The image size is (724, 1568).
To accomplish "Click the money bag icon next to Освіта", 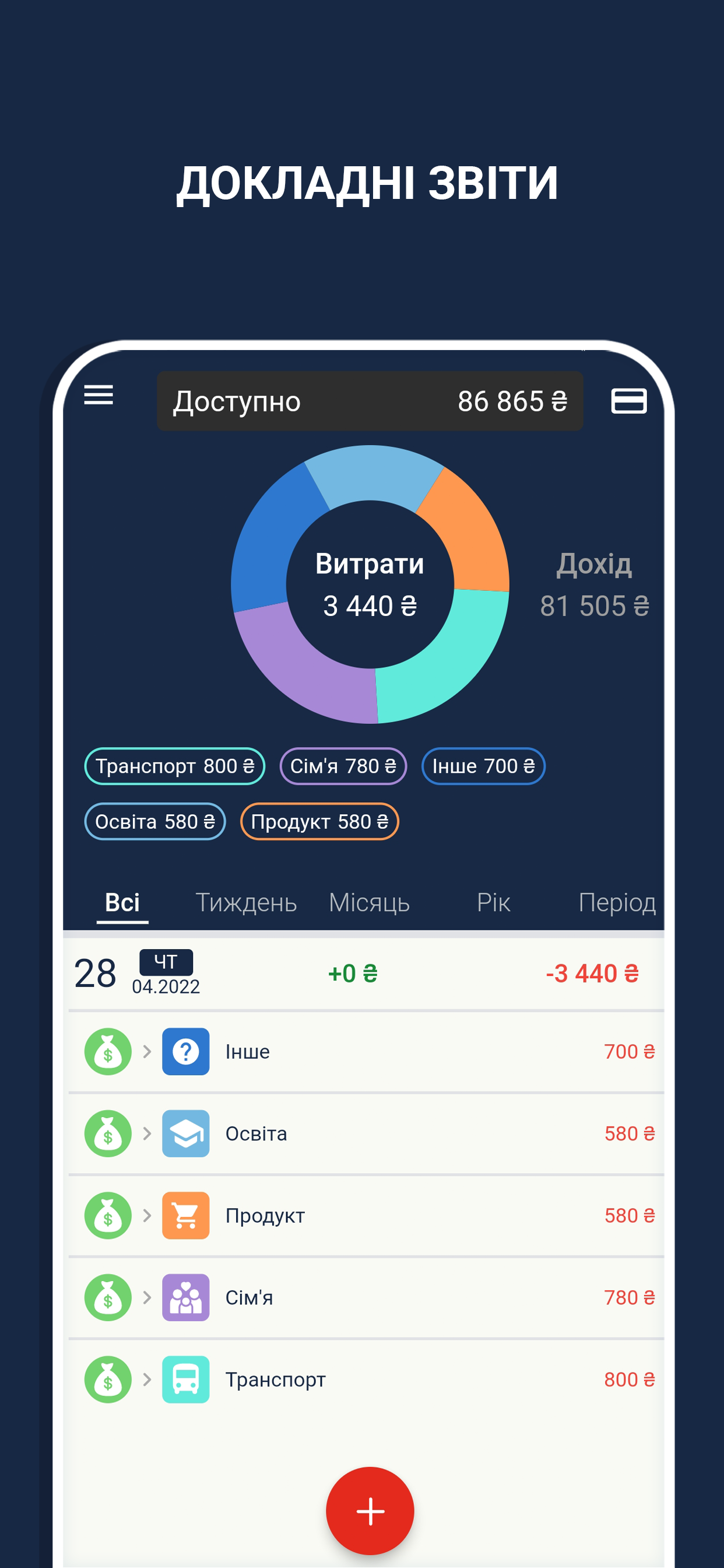I will coord(108,1133).
